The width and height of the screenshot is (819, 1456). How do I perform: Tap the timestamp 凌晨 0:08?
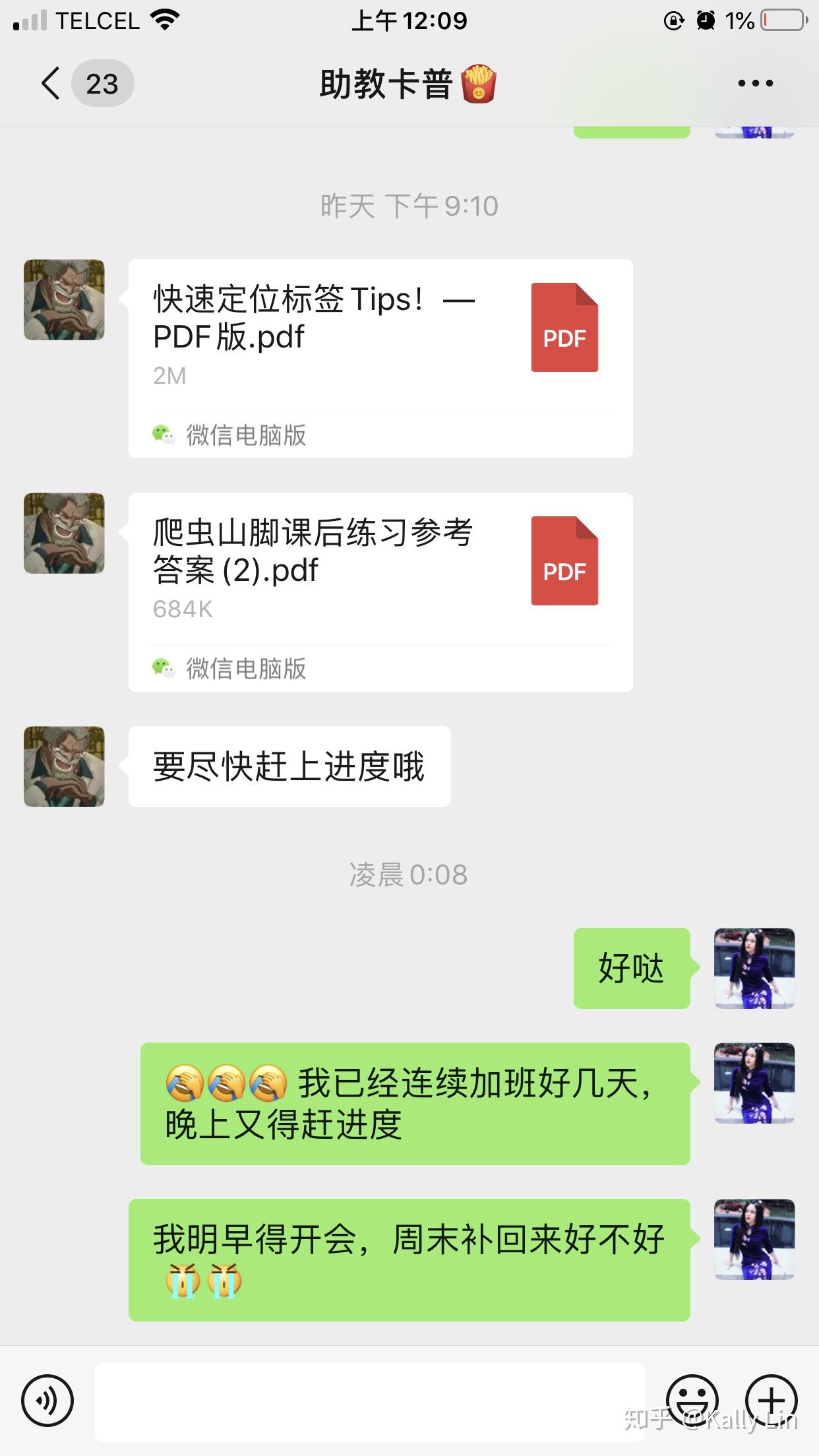409,875
